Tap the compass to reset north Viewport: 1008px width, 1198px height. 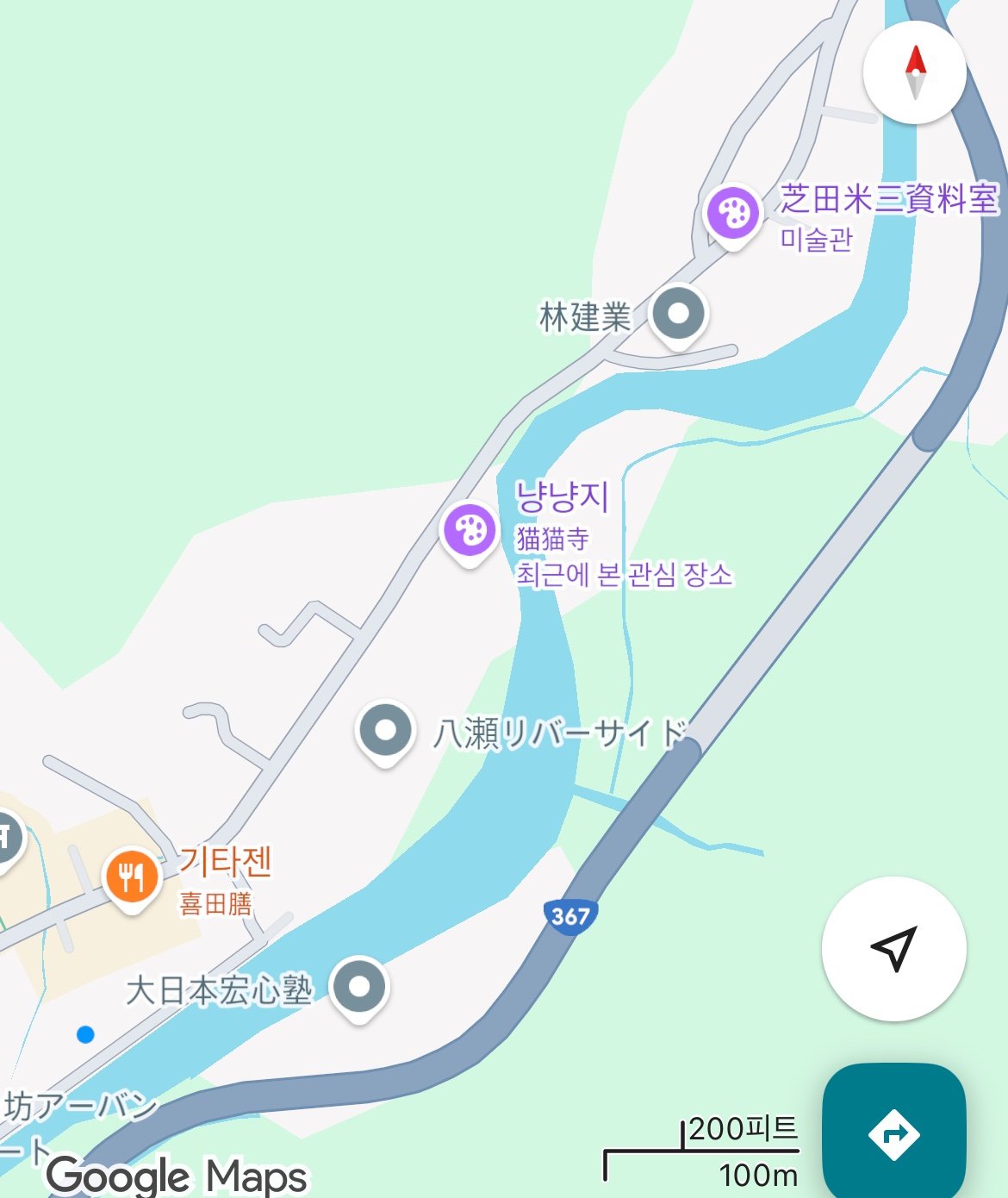pos(914,72)
